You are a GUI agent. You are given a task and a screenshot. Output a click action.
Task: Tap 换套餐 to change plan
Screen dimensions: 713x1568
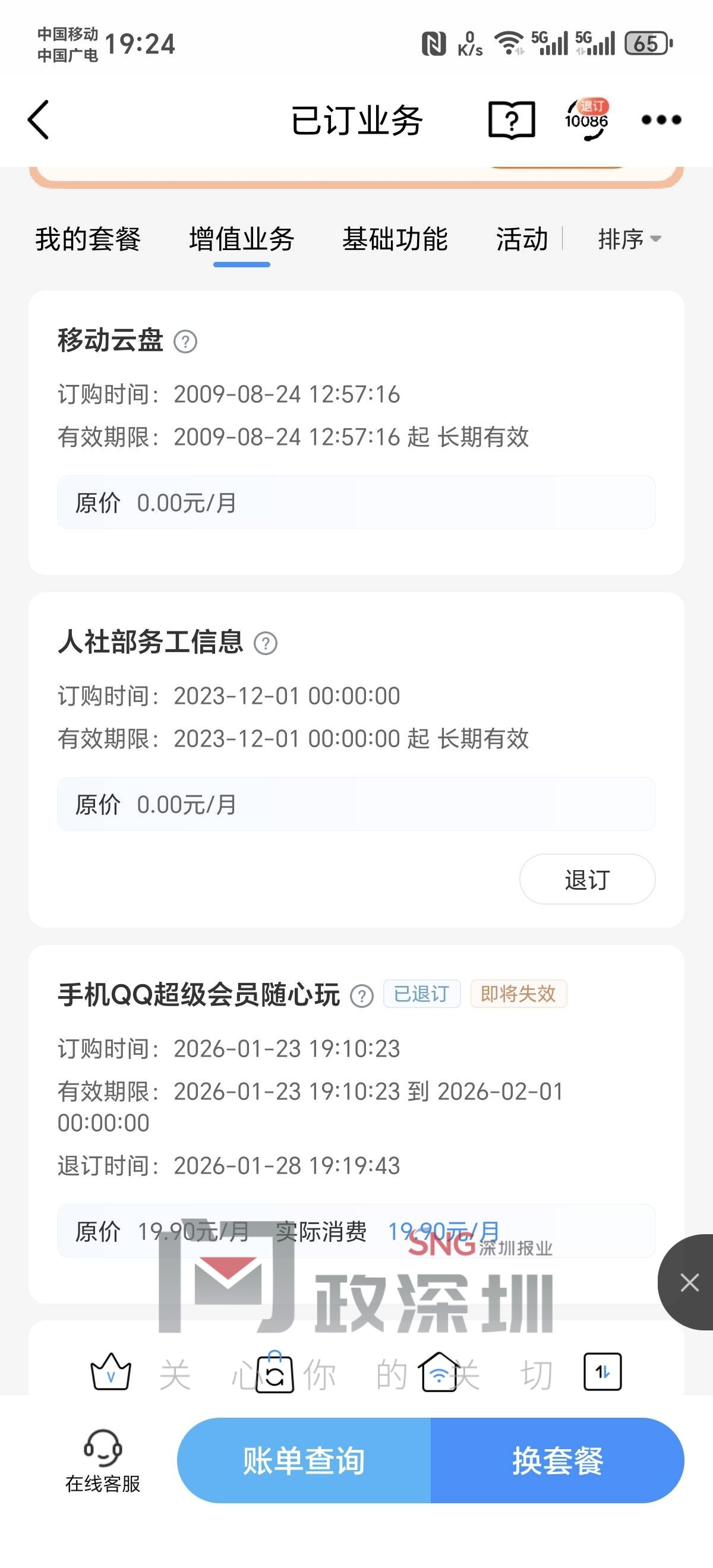(x=557, y=1460)
